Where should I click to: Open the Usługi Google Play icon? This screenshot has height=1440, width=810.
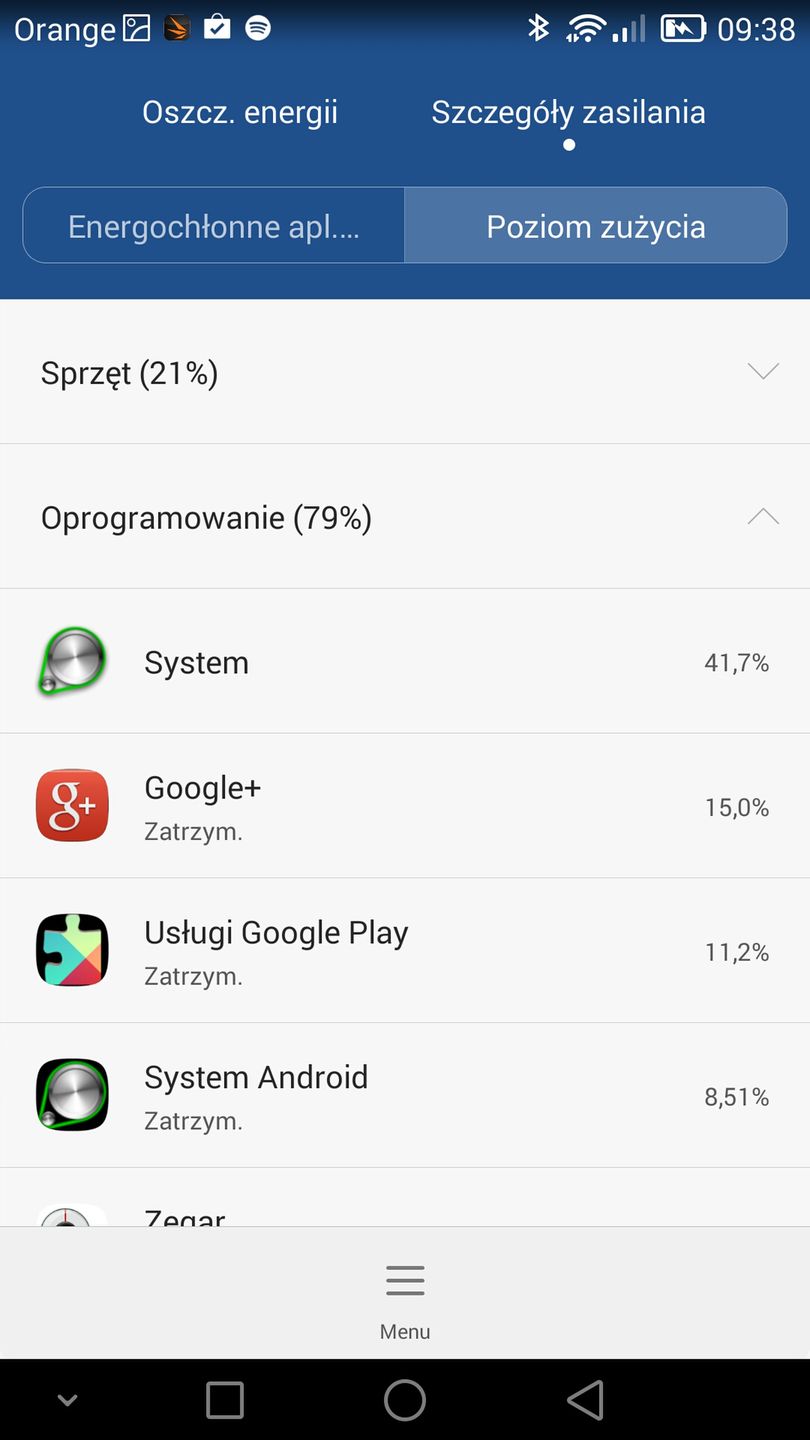click(x=71, y=950)
